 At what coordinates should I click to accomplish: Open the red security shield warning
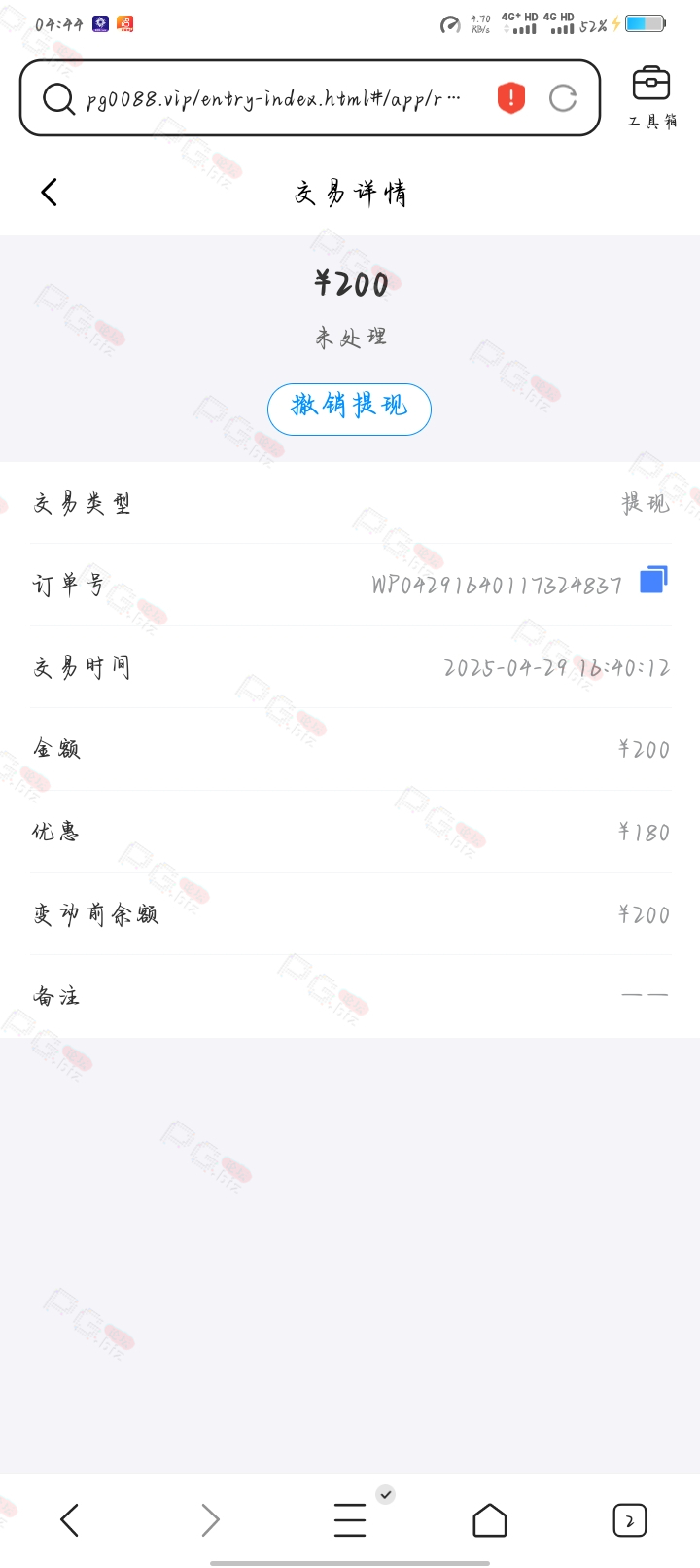(511, 98)
